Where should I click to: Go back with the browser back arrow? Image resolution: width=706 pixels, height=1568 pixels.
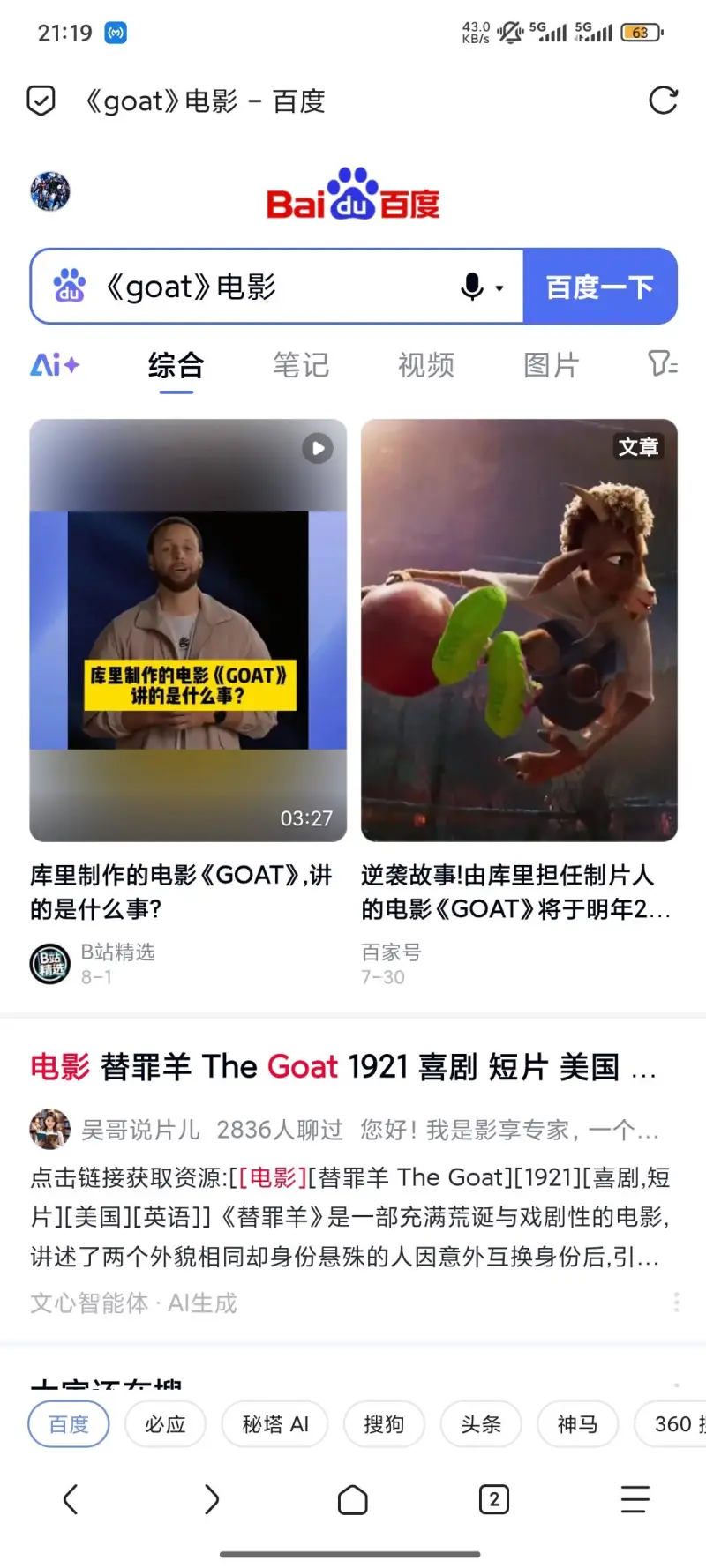pos(71,1499)
